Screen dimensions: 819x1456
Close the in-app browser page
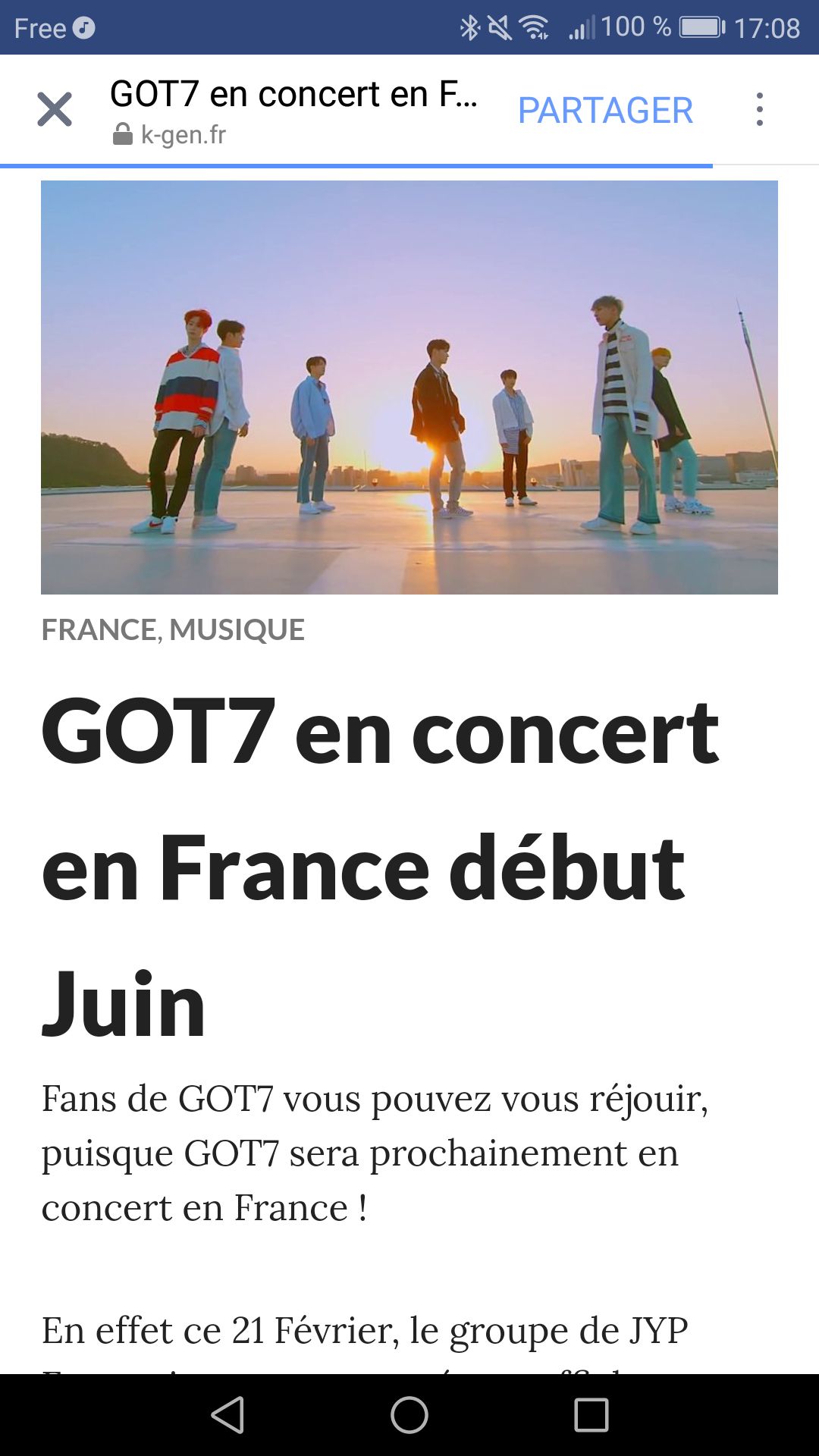[x=55, y=110]
